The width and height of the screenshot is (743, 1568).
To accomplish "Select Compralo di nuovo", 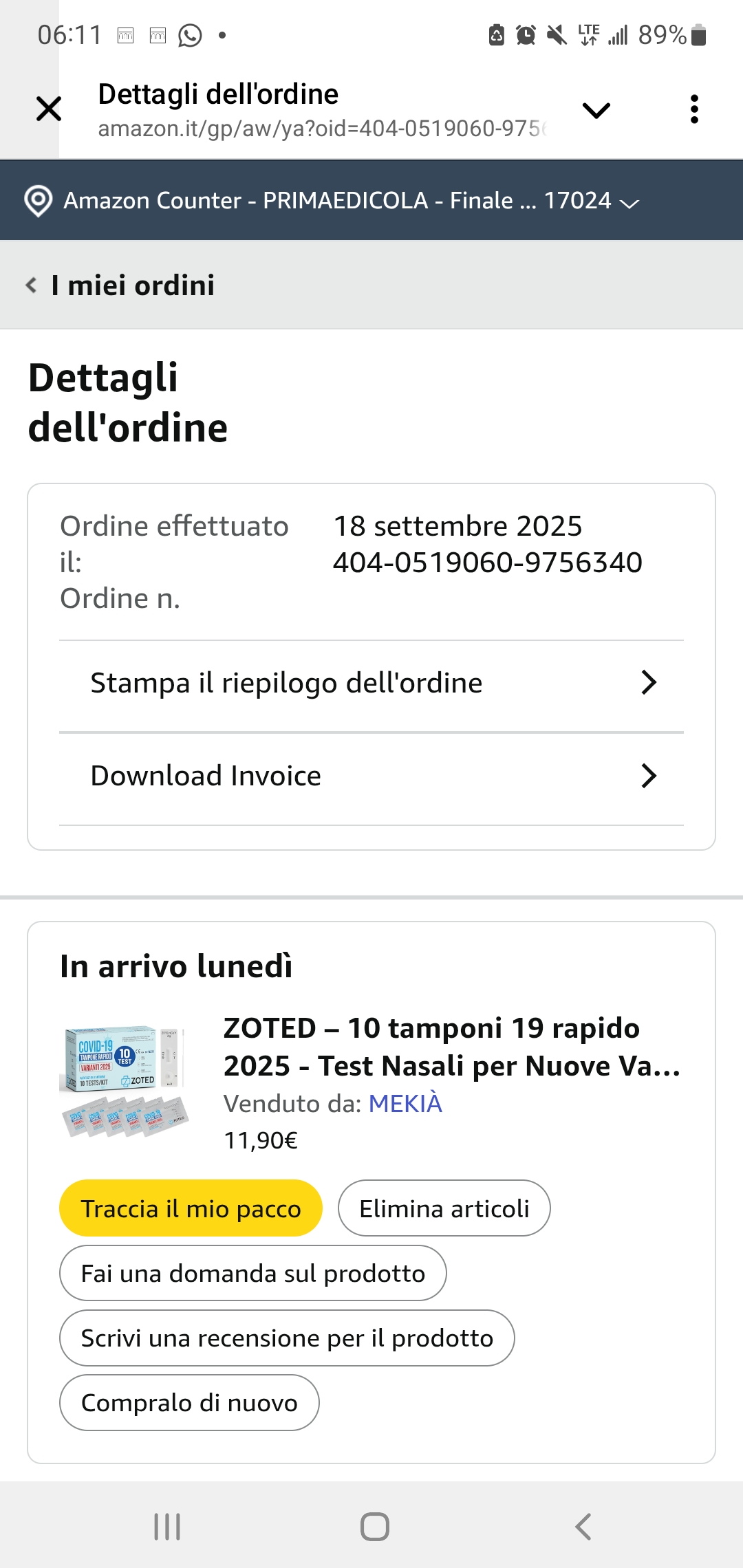I will (189, 1402).
